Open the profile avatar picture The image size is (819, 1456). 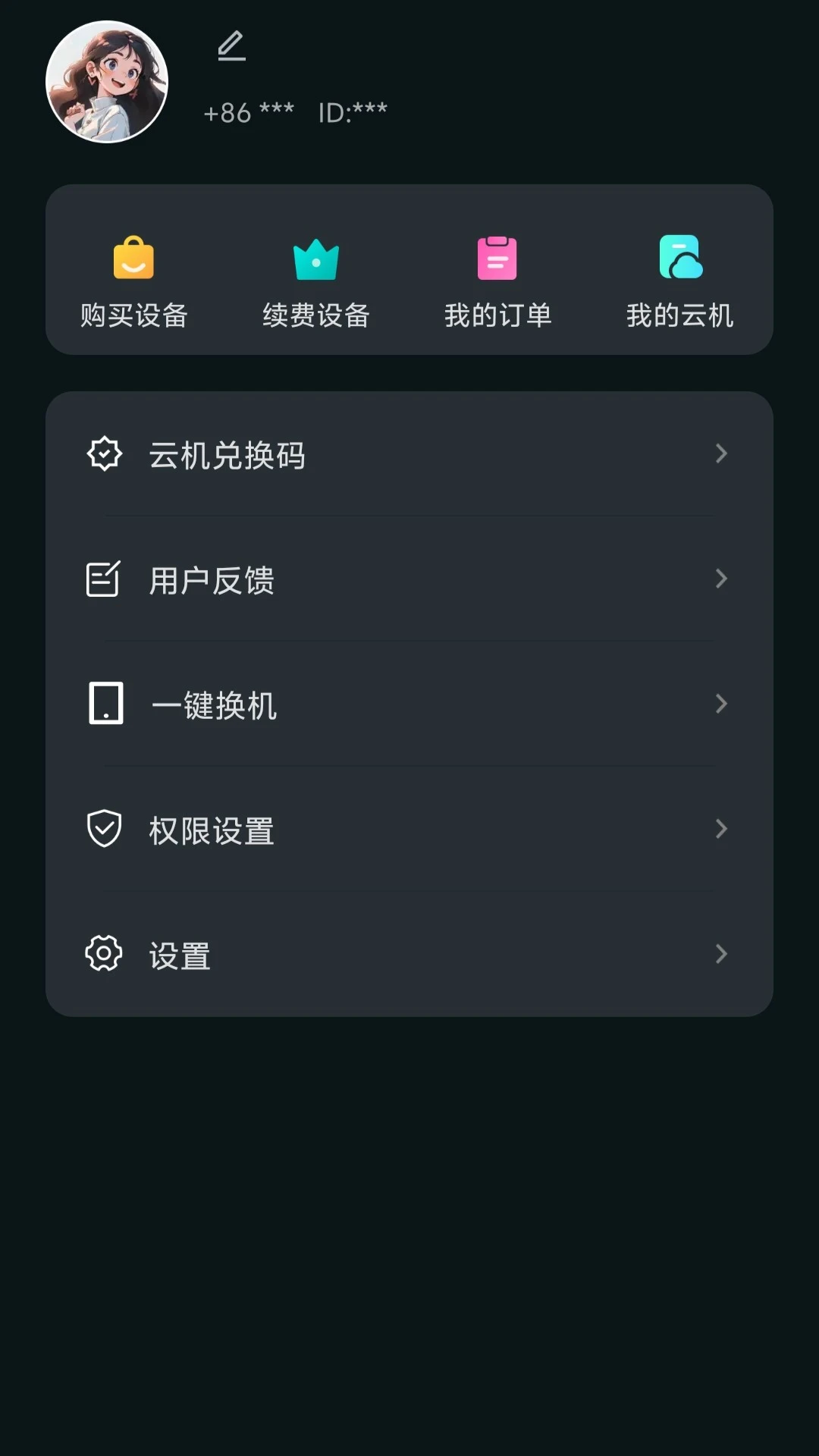107,82
